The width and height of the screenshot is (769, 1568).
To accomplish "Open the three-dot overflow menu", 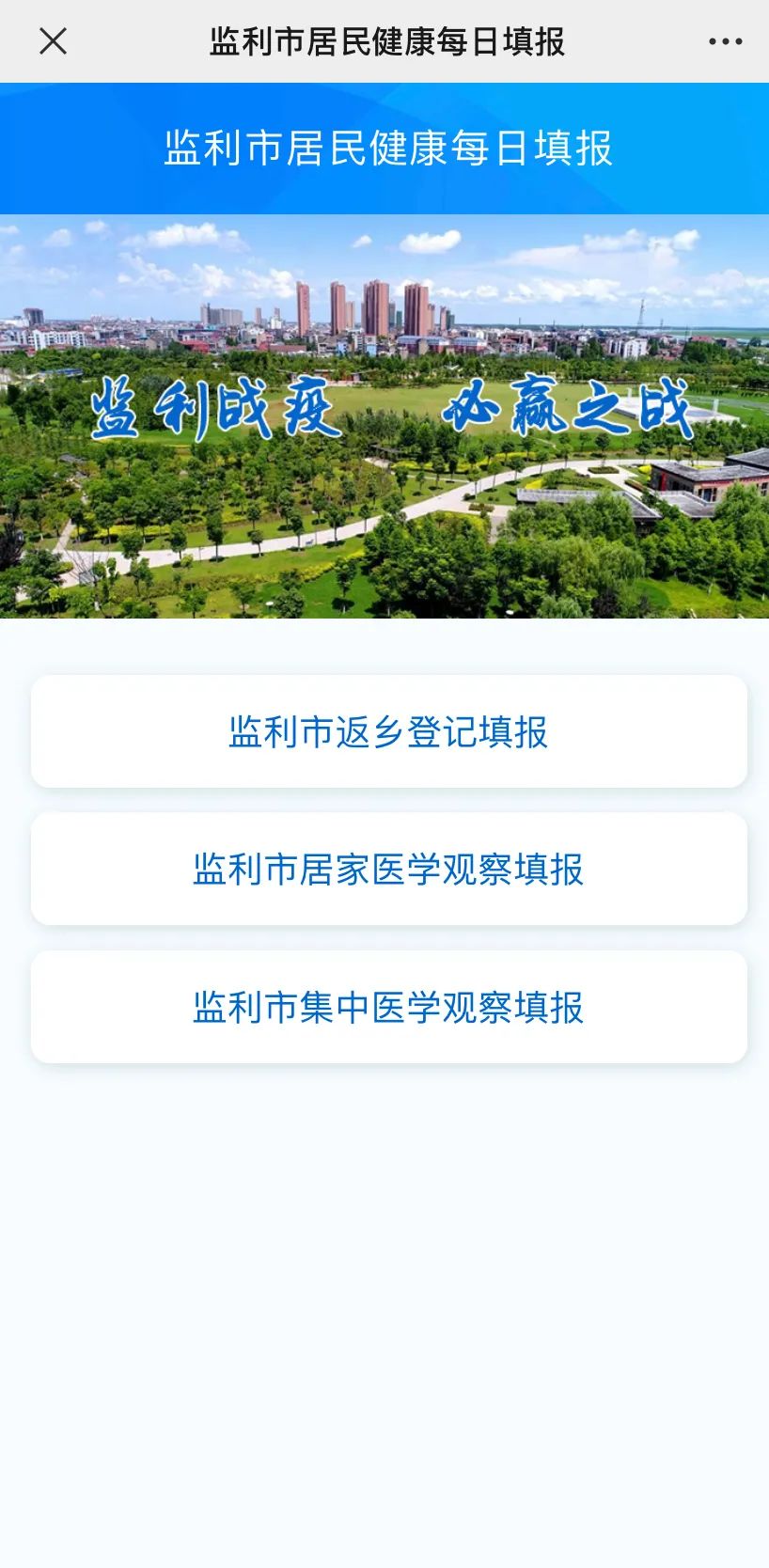I will 725,41.
